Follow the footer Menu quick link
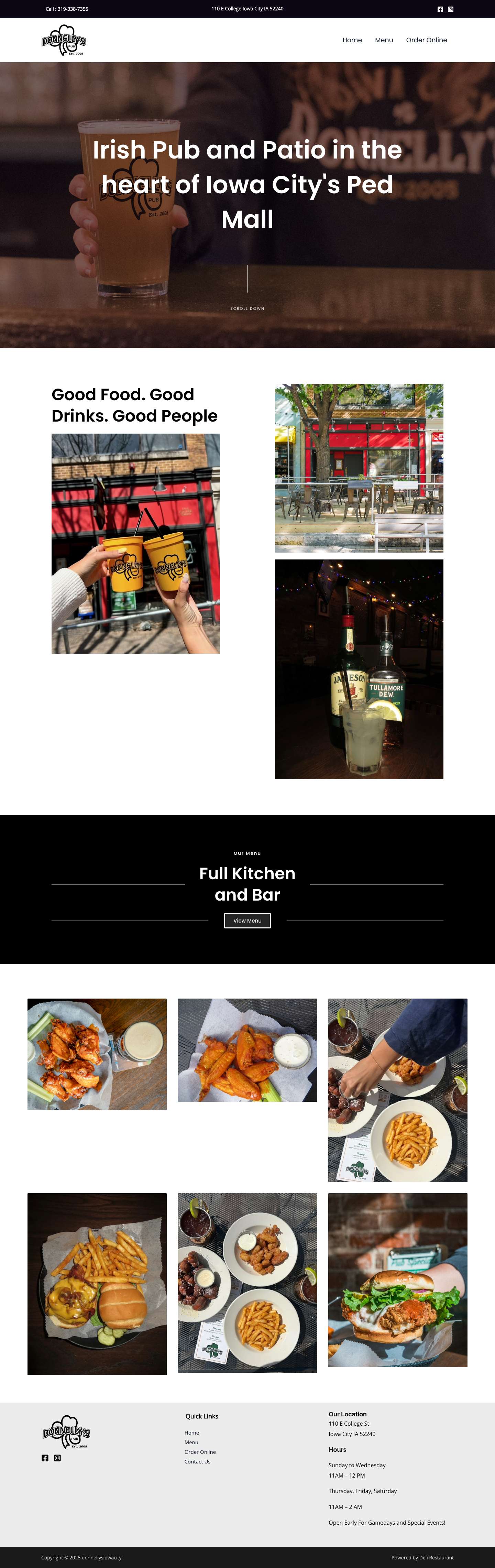 point(191,1442)
